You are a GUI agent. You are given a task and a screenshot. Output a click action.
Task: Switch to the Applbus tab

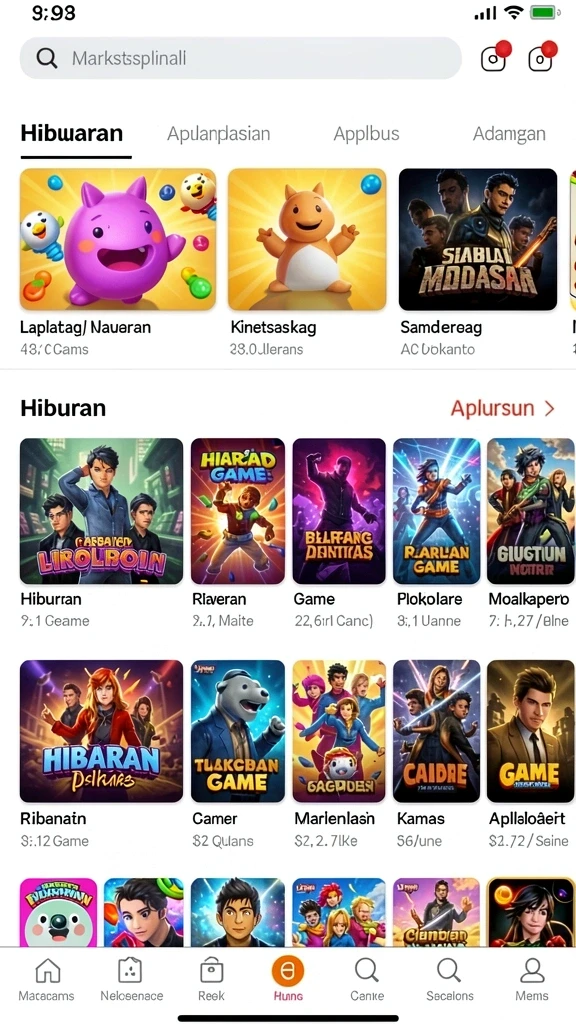[366, 134]
